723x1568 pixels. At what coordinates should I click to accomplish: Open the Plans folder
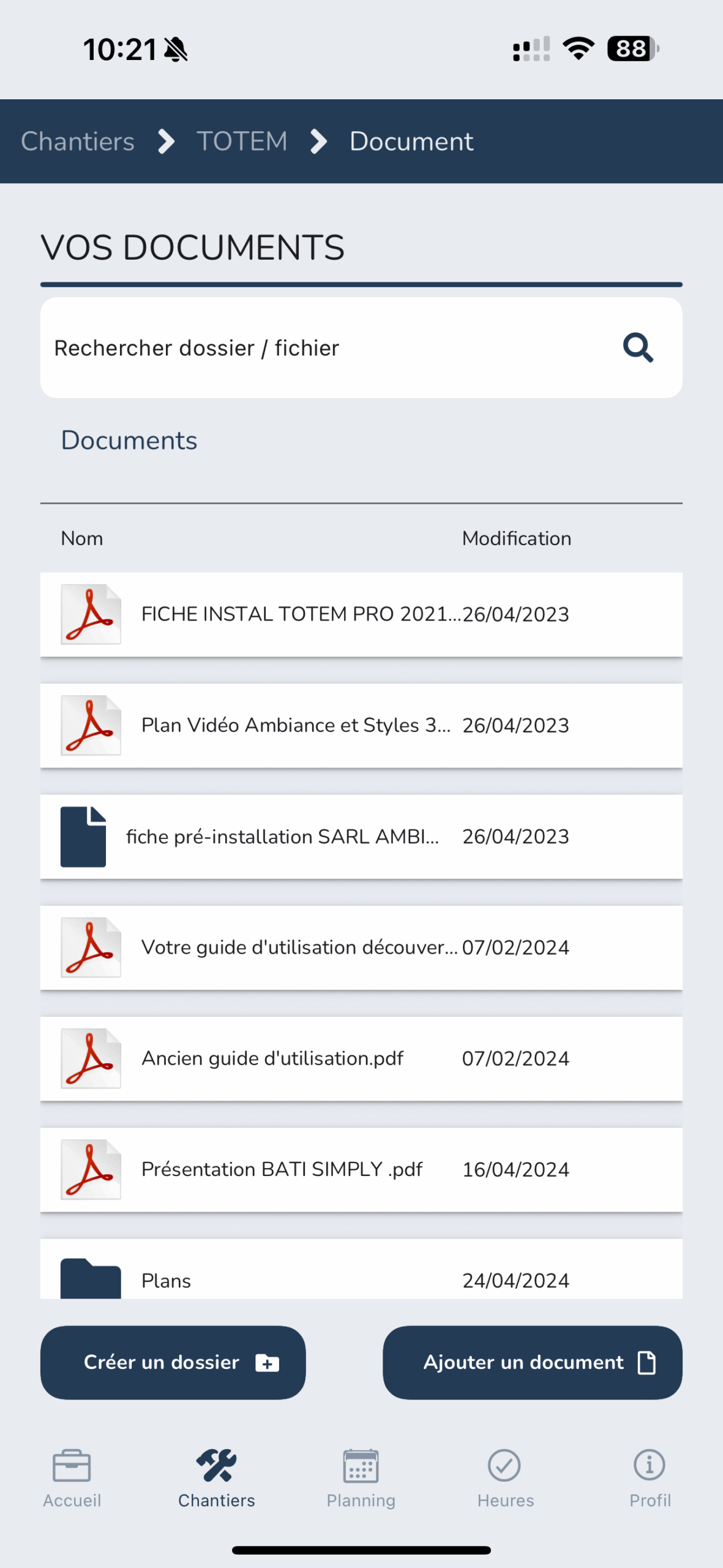tap(361, 1269)
